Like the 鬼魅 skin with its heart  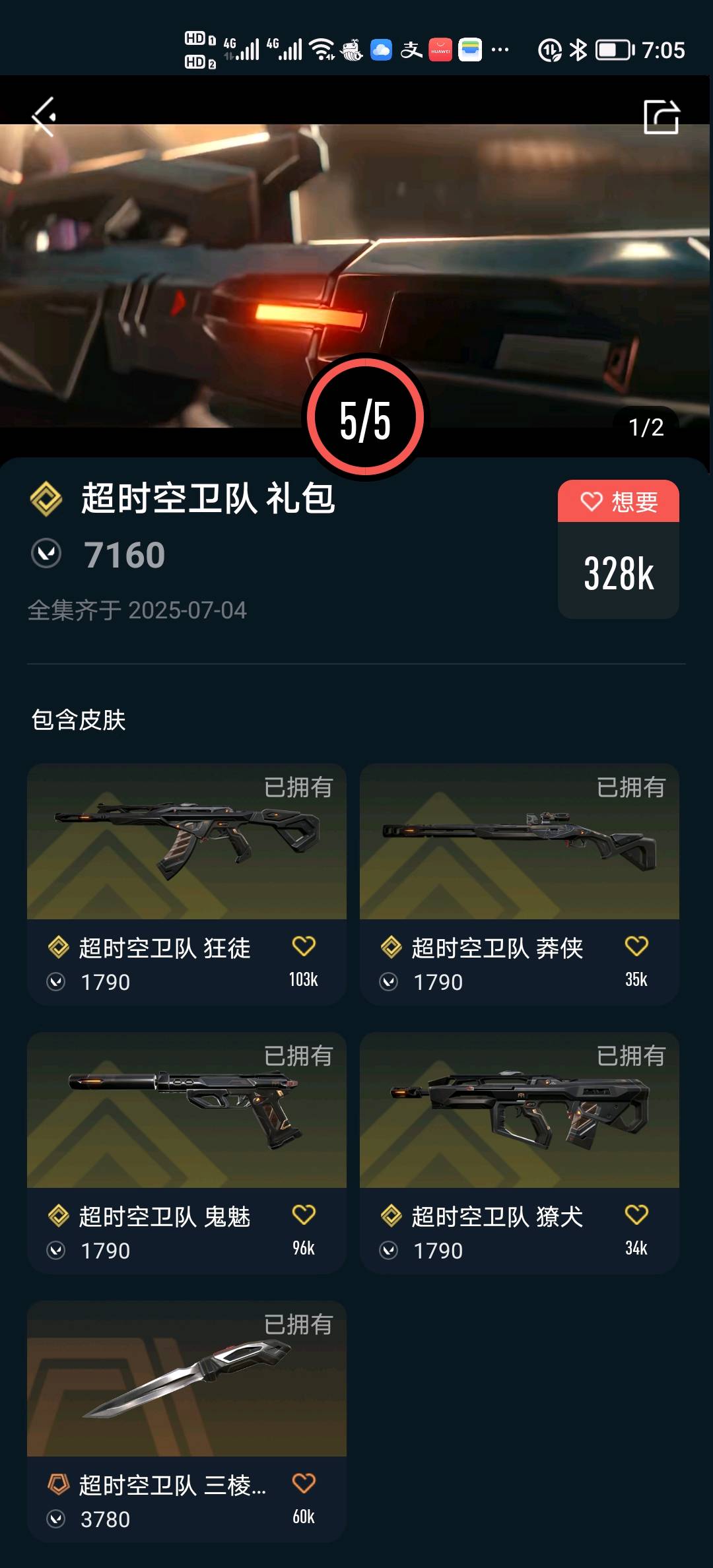[304, 1215]
